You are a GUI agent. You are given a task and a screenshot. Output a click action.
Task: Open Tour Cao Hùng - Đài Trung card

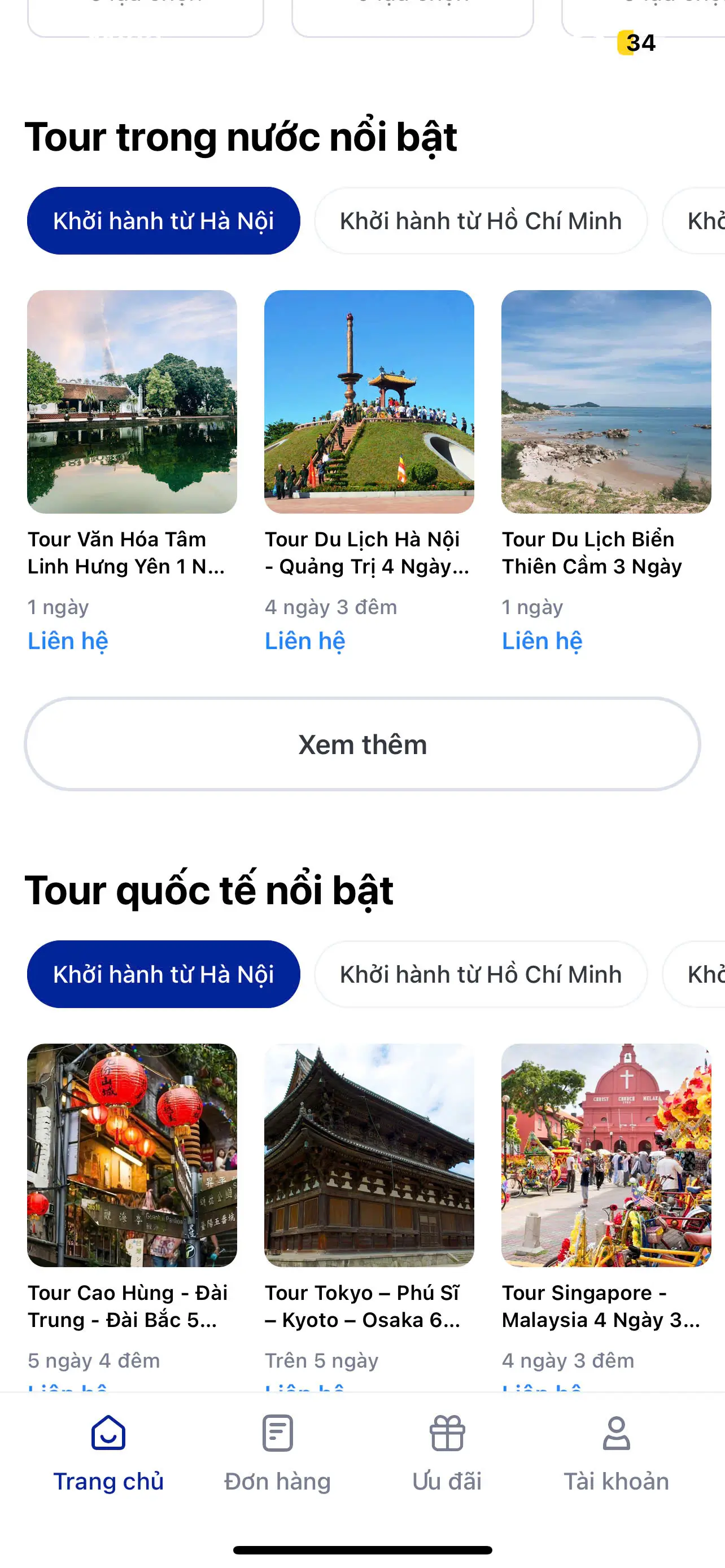[x=132, y=1155]
